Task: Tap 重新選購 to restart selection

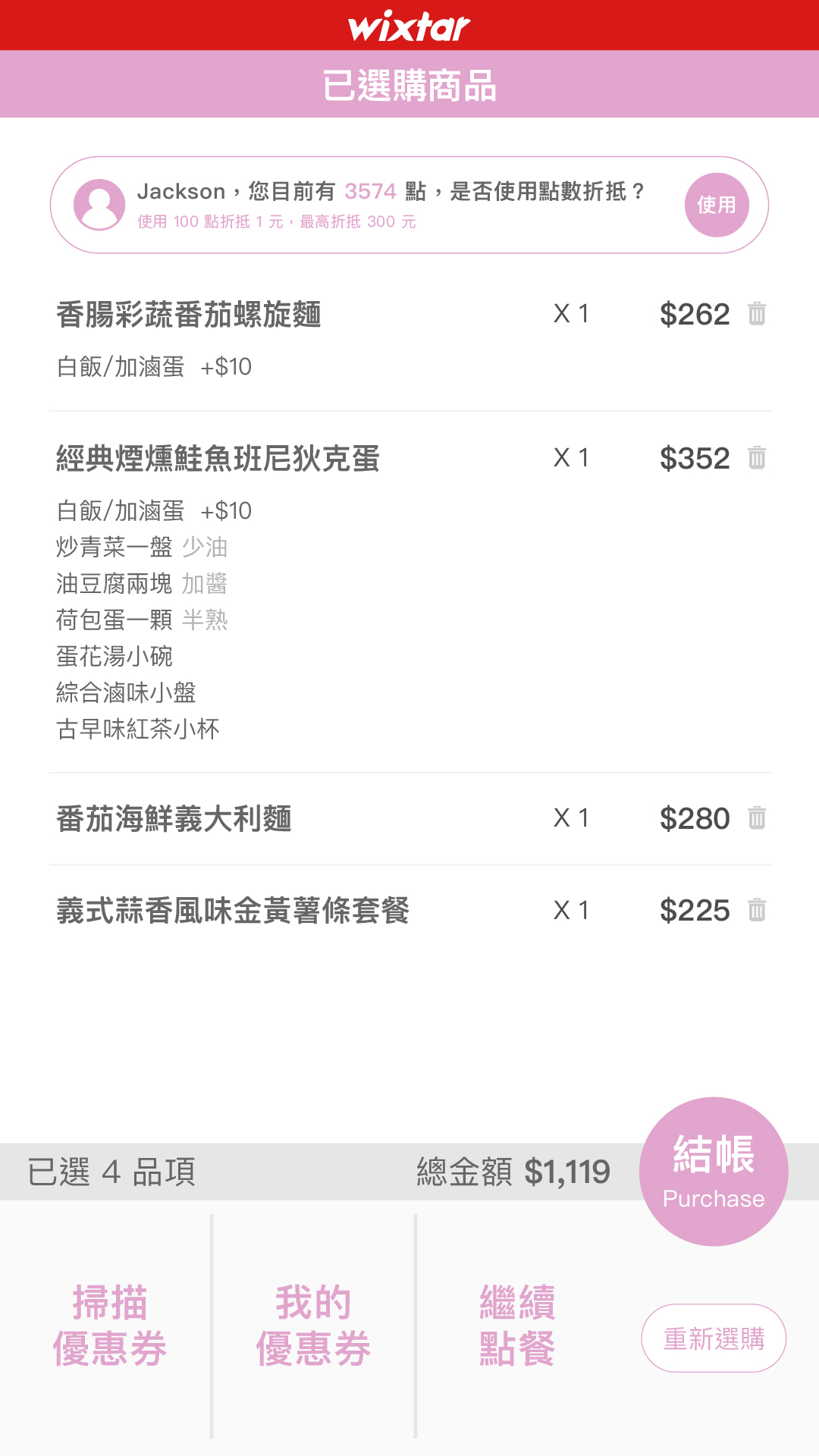Action: (714, 1338)
